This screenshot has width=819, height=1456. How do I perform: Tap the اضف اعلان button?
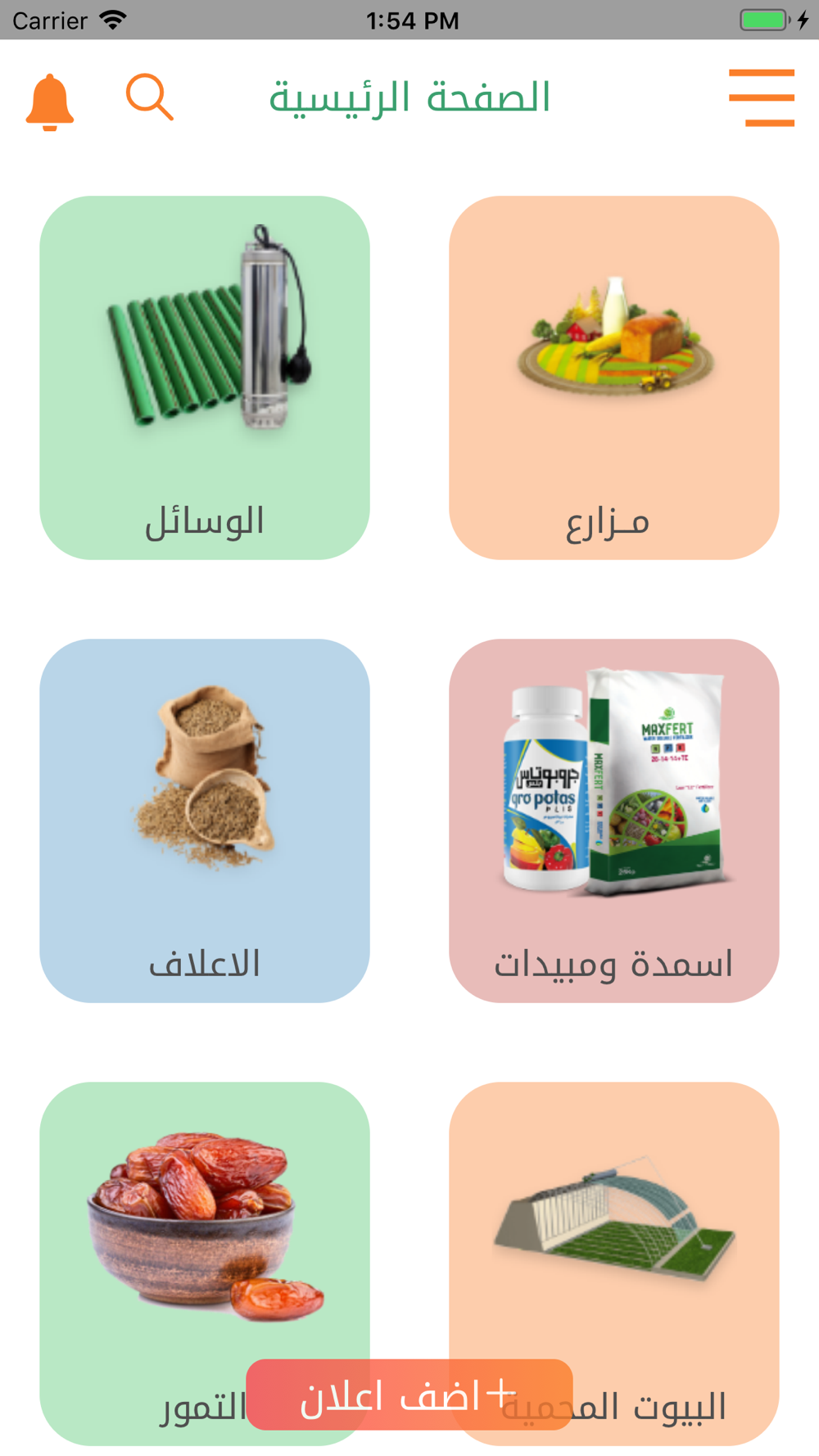[x=409, y=1395]
